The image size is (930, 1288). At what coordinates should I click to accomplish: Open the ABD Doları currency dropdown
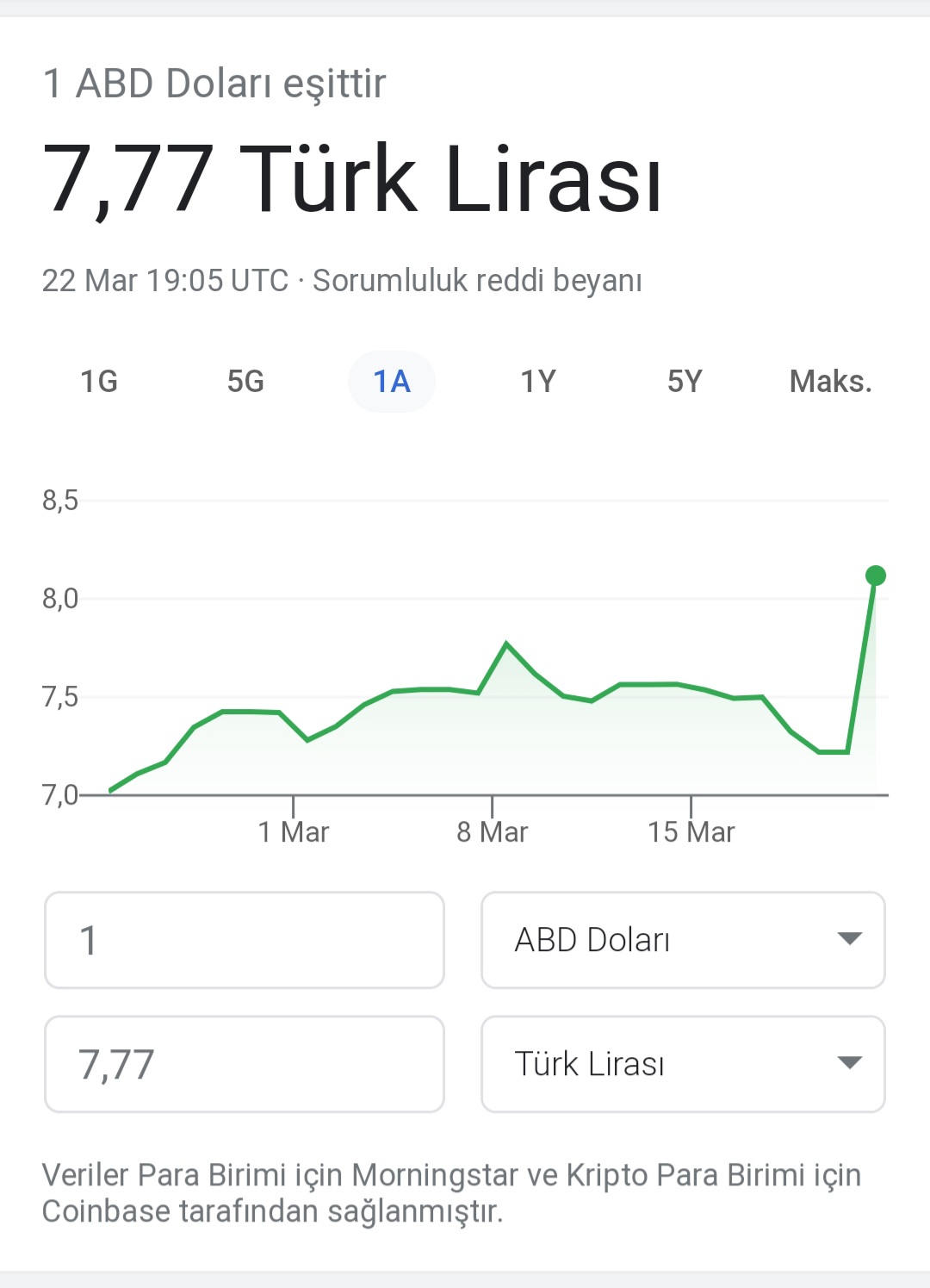(x=683, y=940)
